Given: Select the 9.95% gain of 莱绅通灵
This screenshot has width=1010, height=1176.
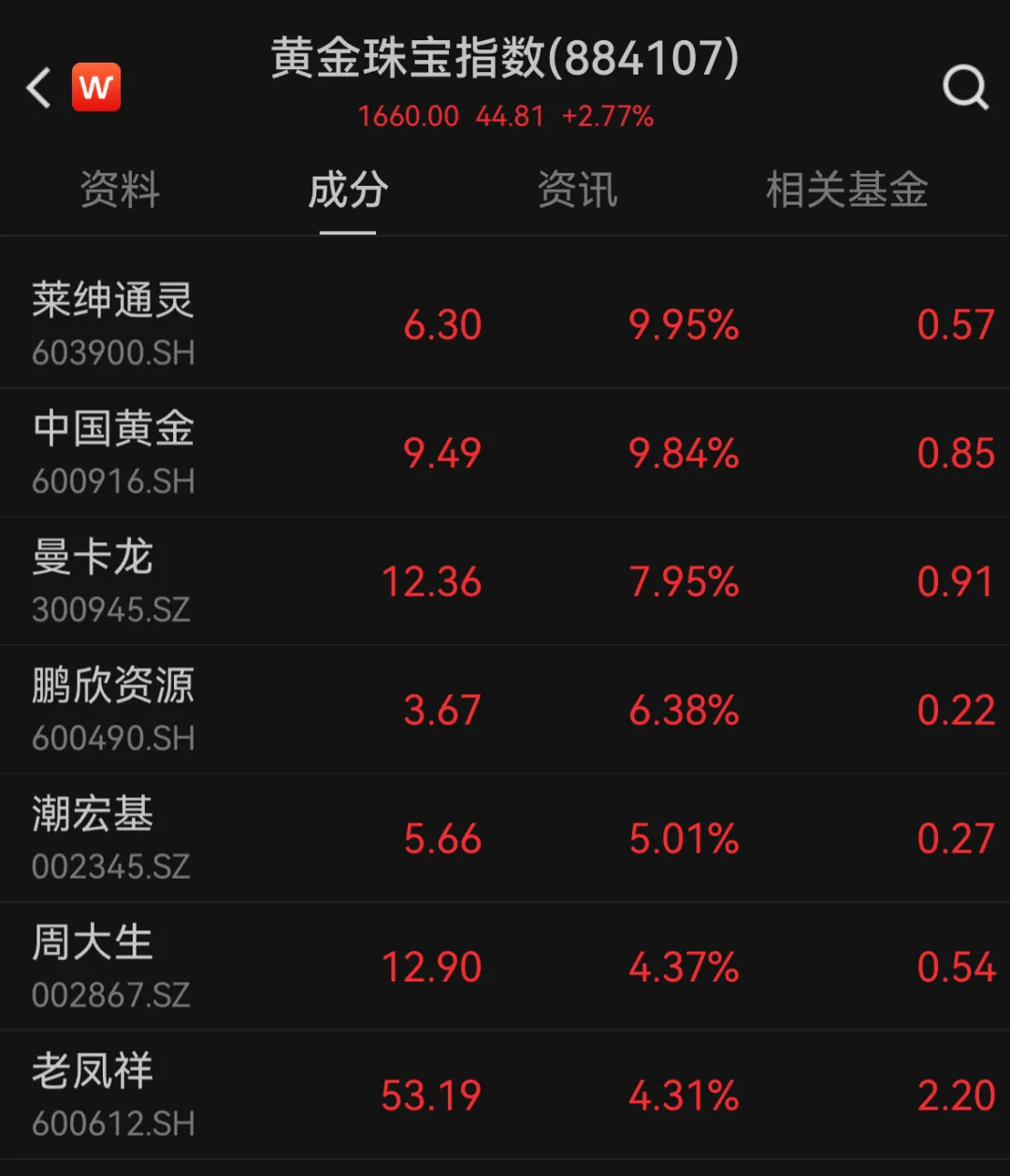Looking at the screenshot, I should [x=684, y=324].
